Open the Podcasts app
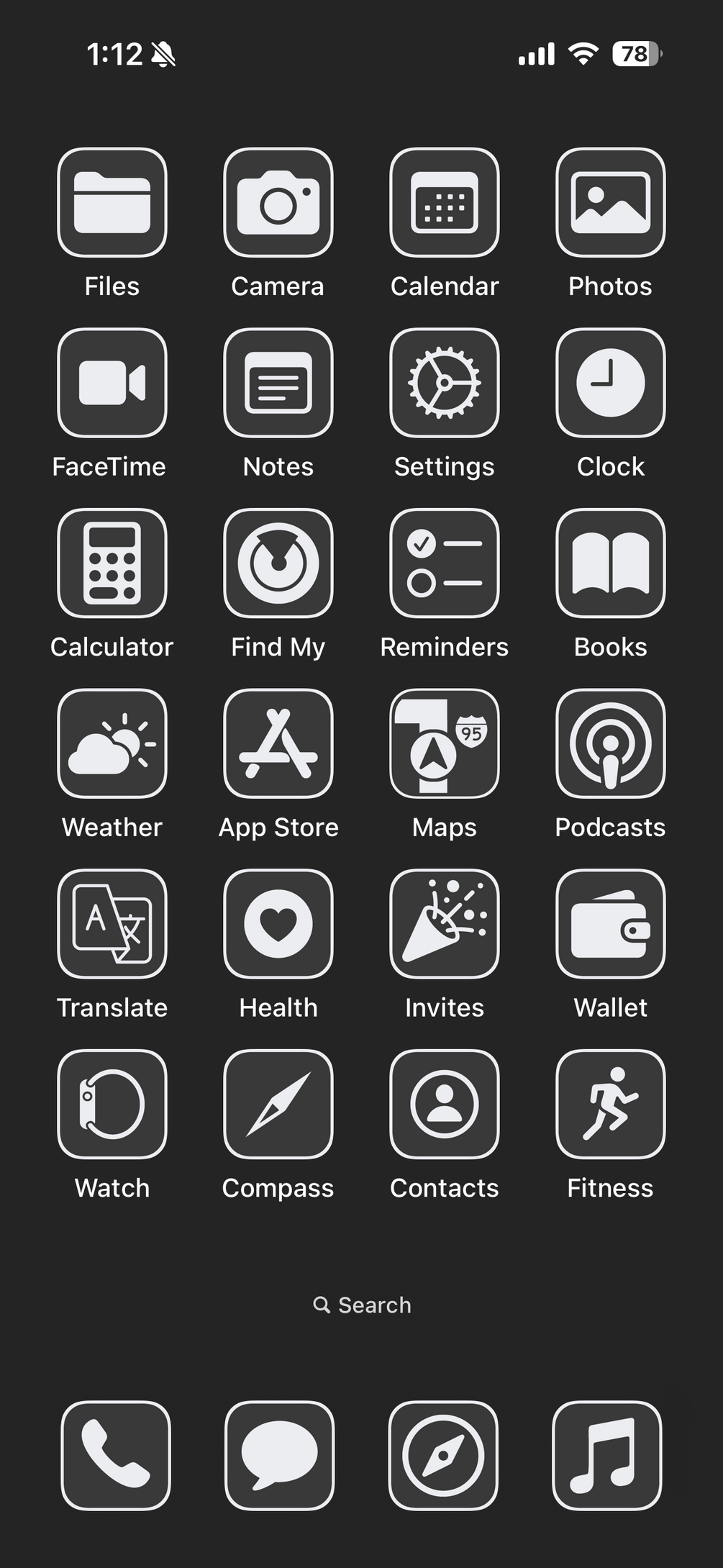723x1568 pixels. (611, 743)
